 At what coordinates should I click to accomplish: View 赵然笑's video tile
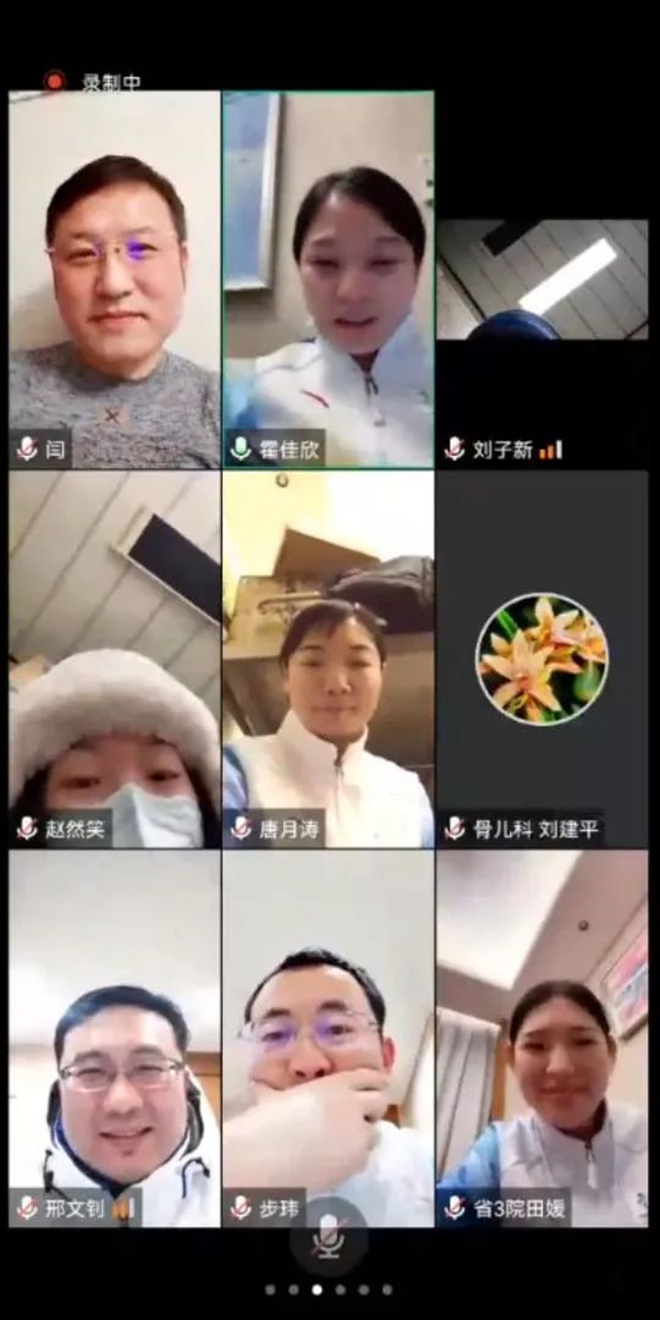115,660
